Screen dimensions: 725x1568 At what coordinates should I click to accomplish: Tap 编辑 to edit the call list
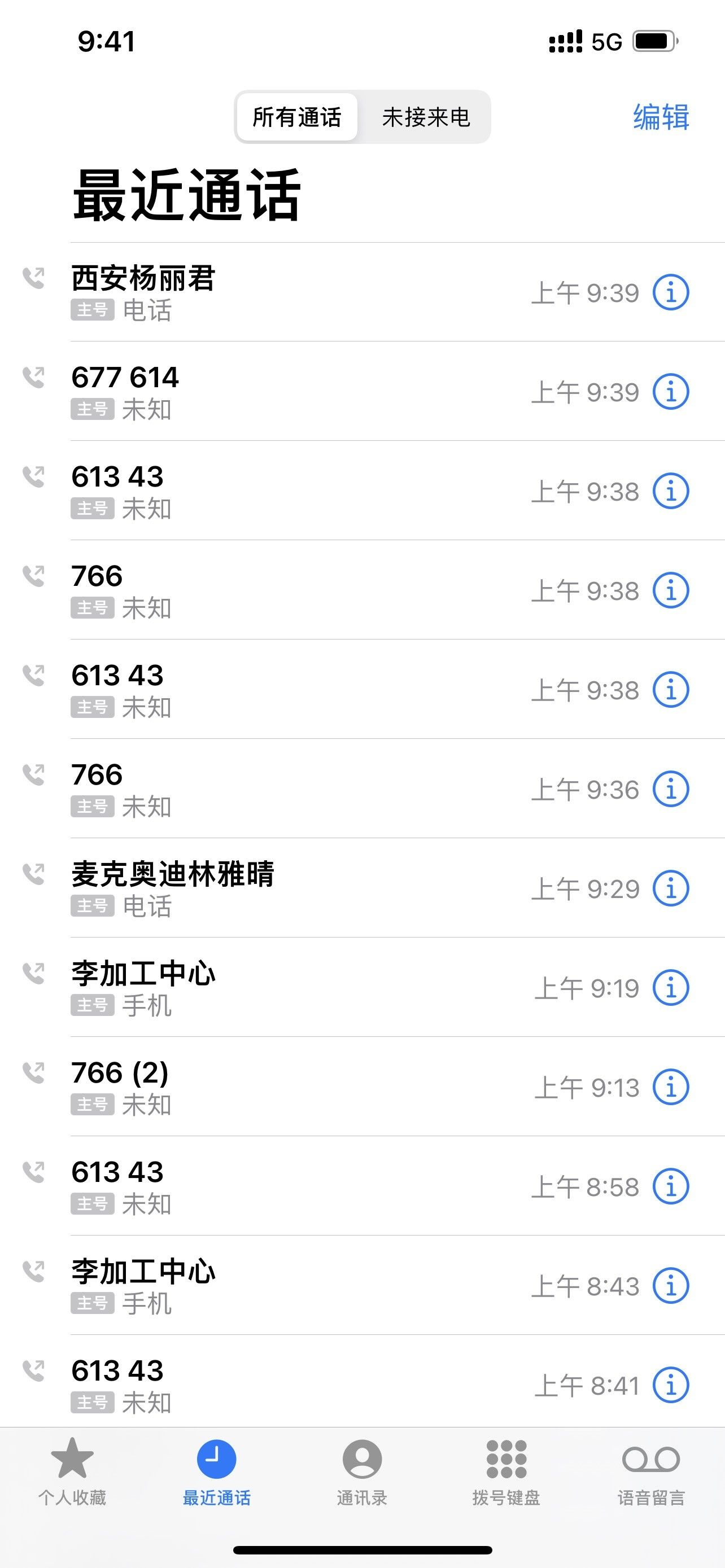click(661, 117)
